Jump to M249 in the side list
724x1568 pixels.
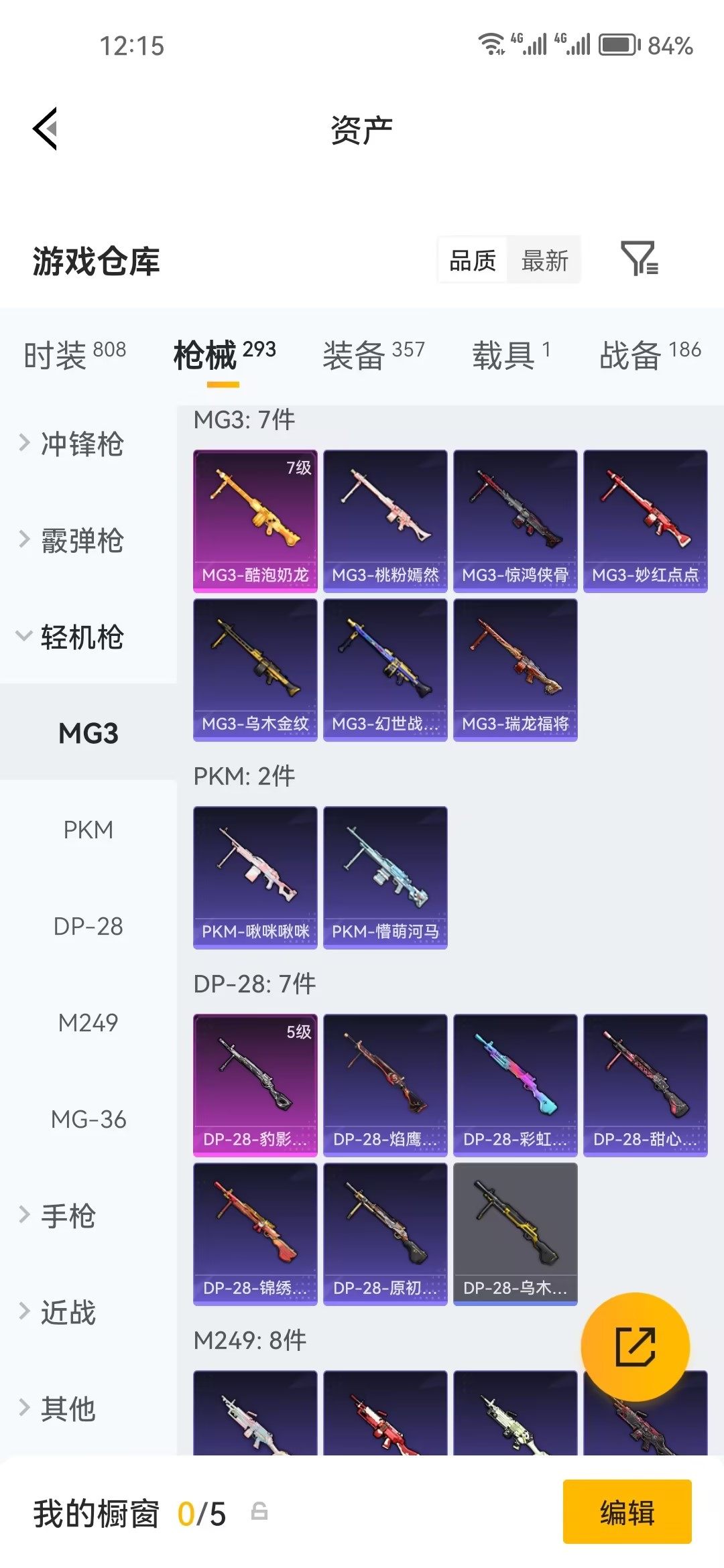point(88,1023)
